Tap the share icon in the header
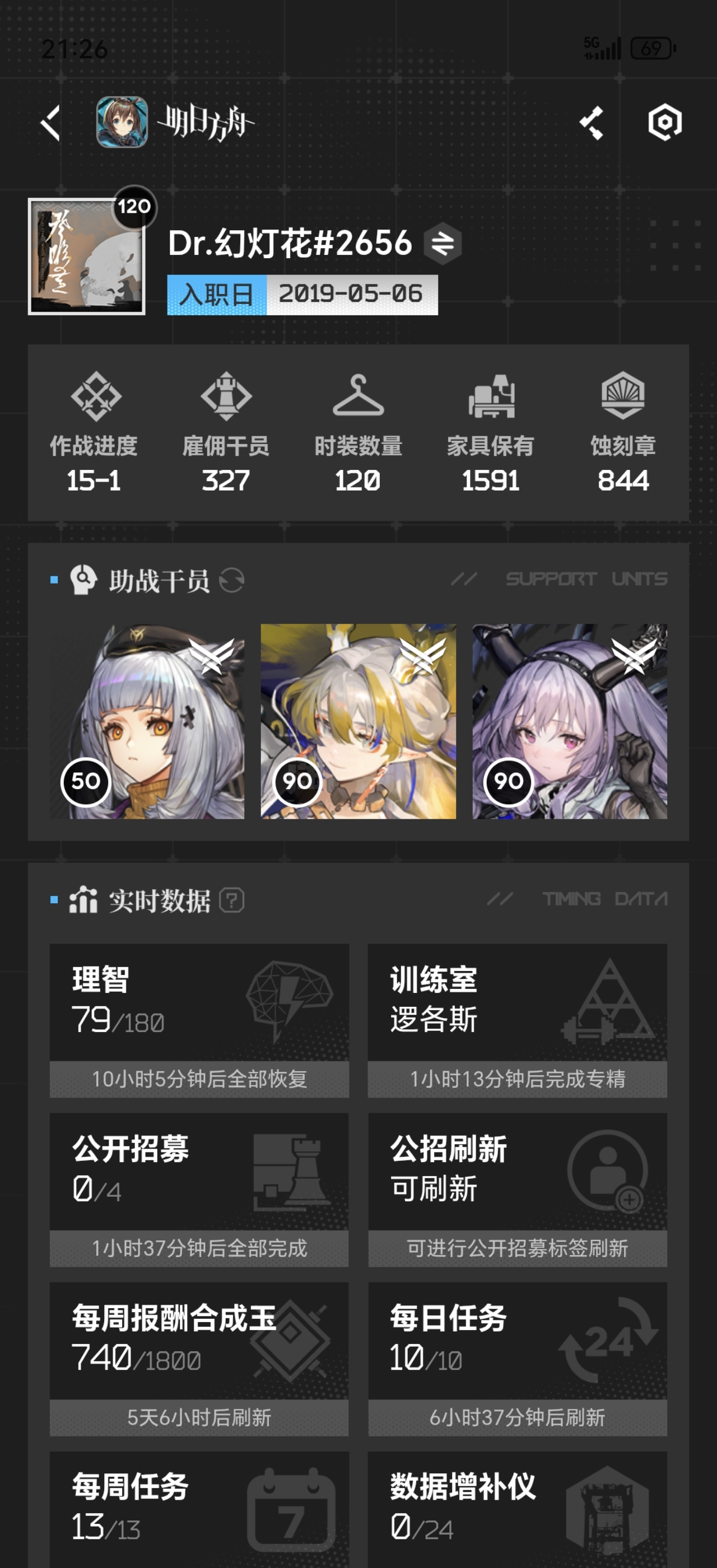717x1568 pixels. pyautogui.click(x=592, y=123)
